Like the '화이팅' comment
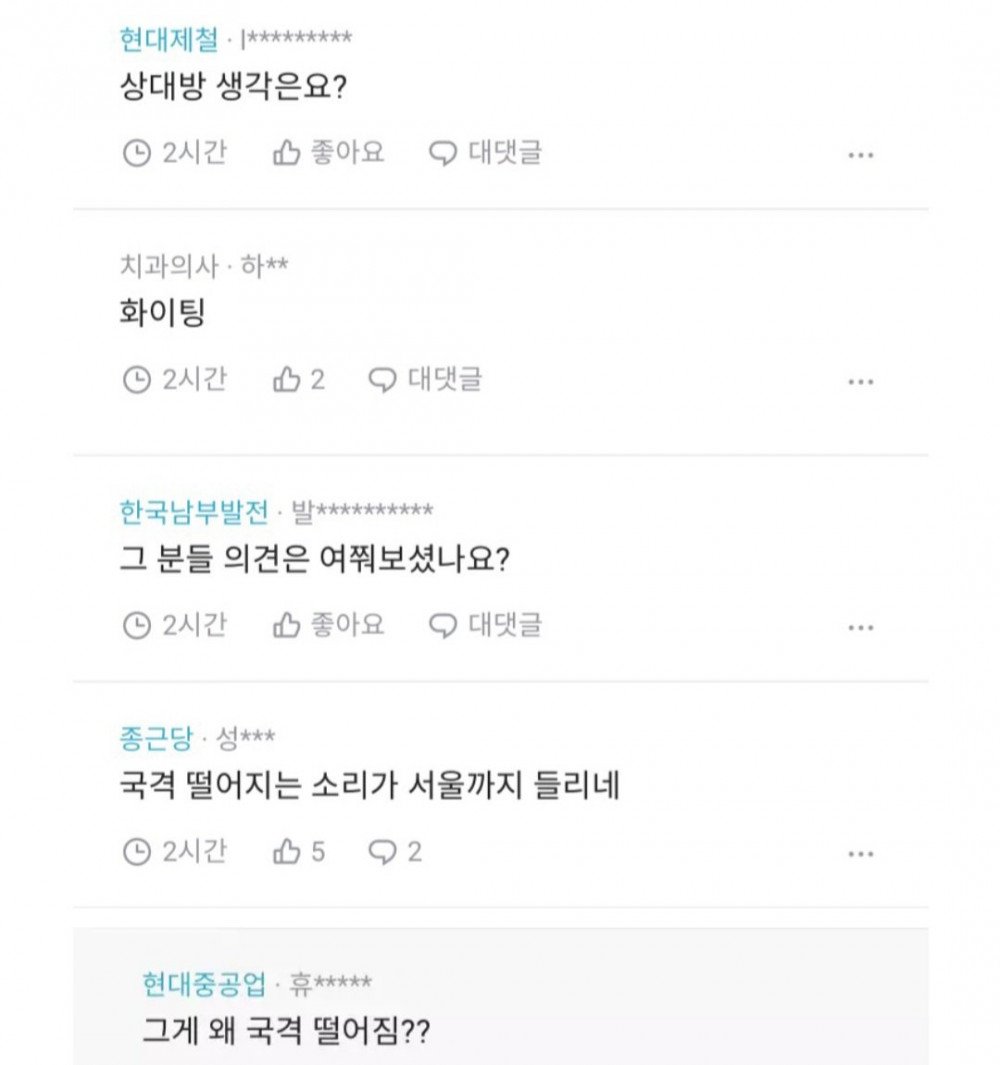The height and width of the screenshot is (1065, 1000). 299,380
